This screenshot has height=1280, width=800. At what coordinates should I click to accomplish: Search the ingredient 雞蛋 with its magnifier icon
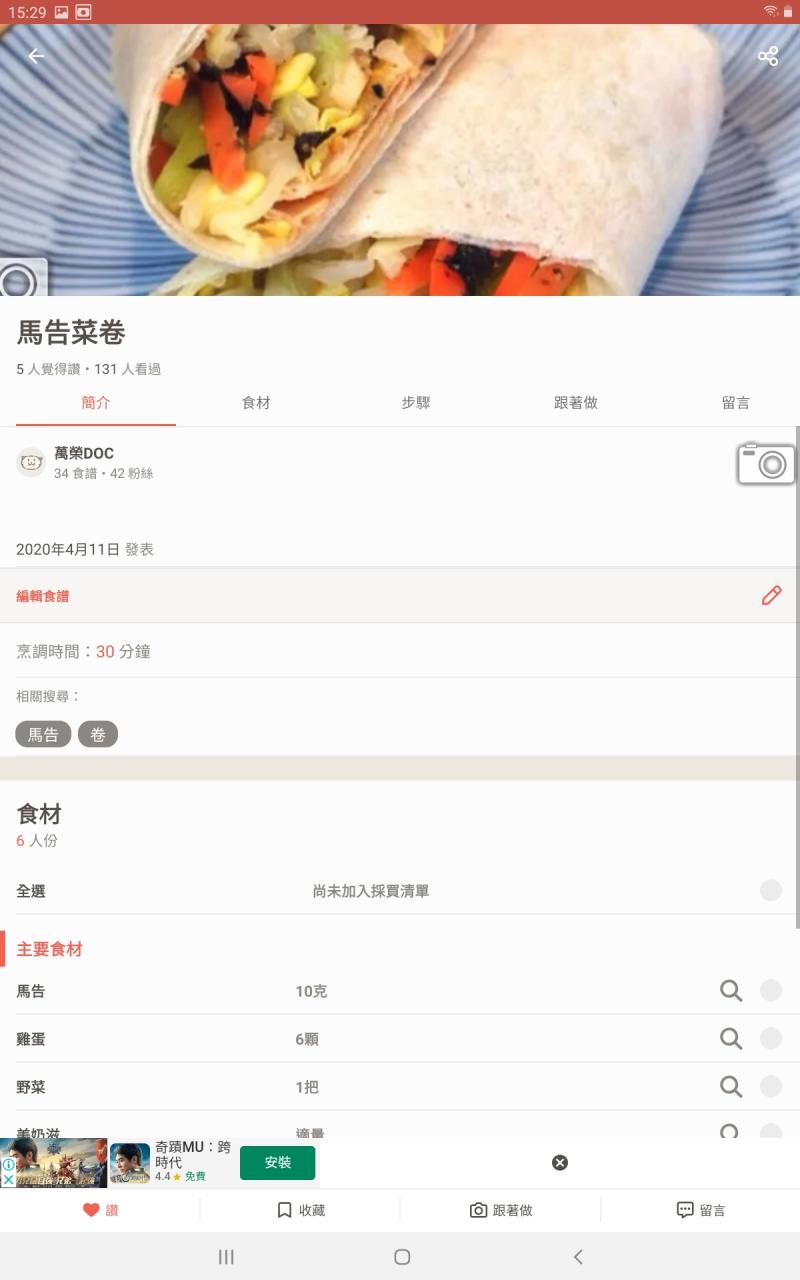coord(729,1039)
